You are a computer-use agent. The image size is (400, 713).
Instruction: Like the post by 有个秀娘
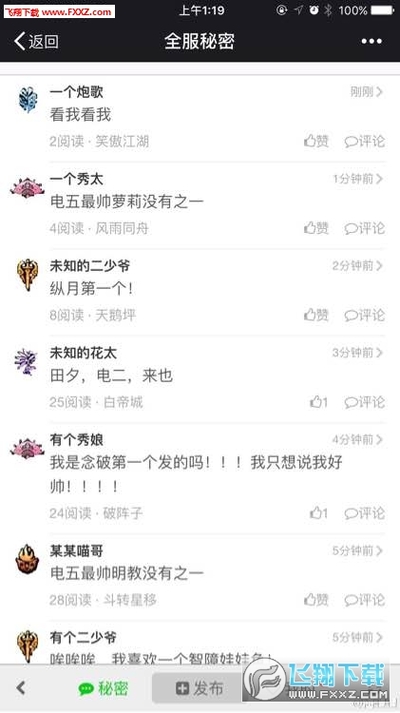click(x=319, y=513)
